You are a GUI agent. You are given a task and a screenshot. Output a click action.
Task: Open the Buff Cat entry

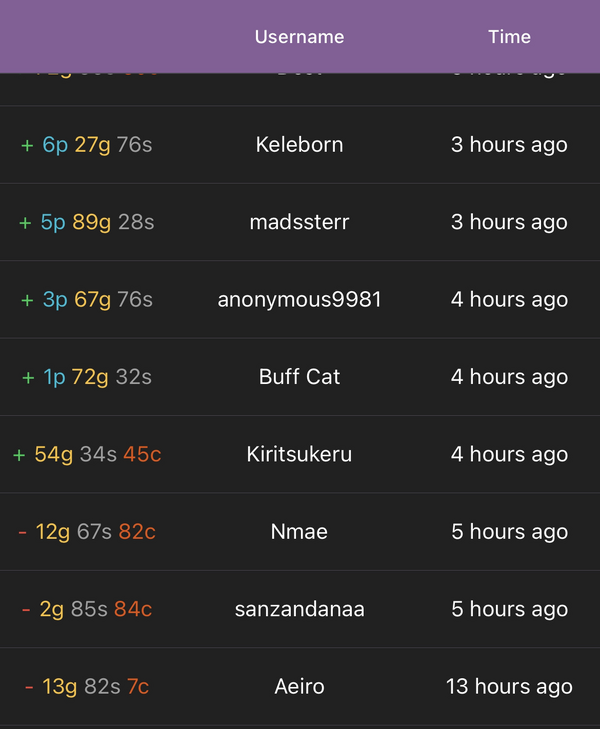pos(299,377)
